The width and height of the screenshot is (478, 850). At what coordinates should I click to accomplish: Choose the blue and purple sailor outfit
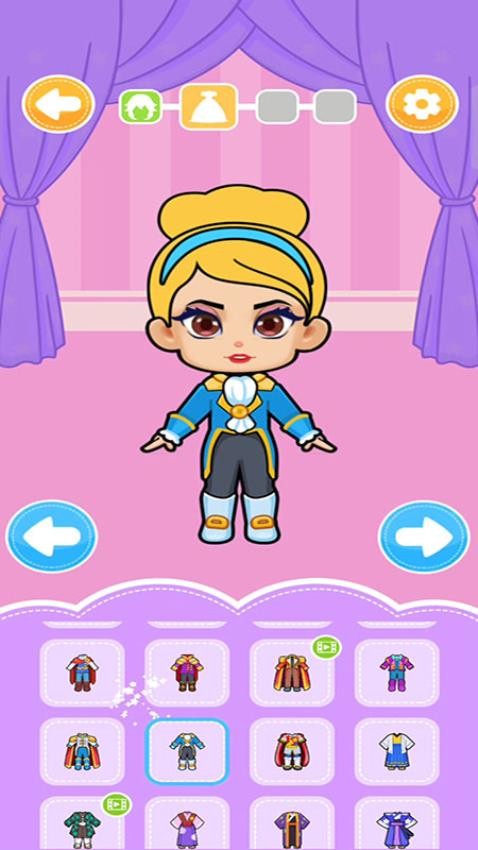tap(397, 824)
